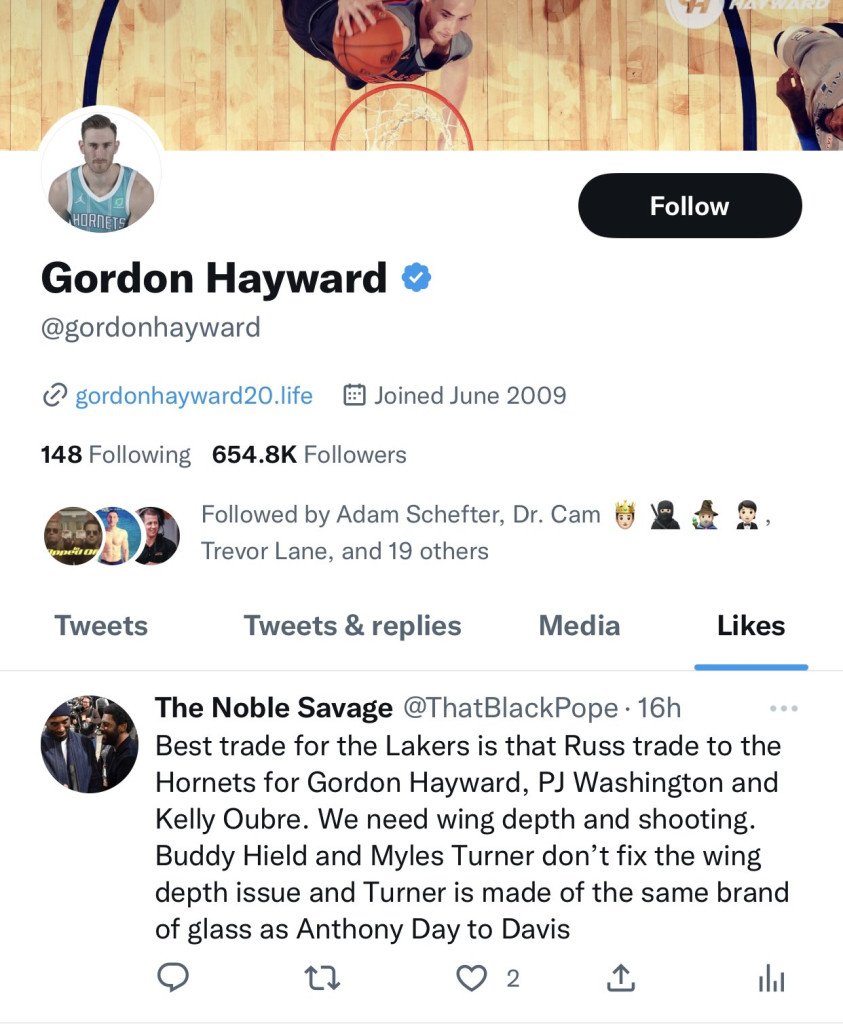Open the more options menu on The Noble Savage's tweet

click(783, 709)
